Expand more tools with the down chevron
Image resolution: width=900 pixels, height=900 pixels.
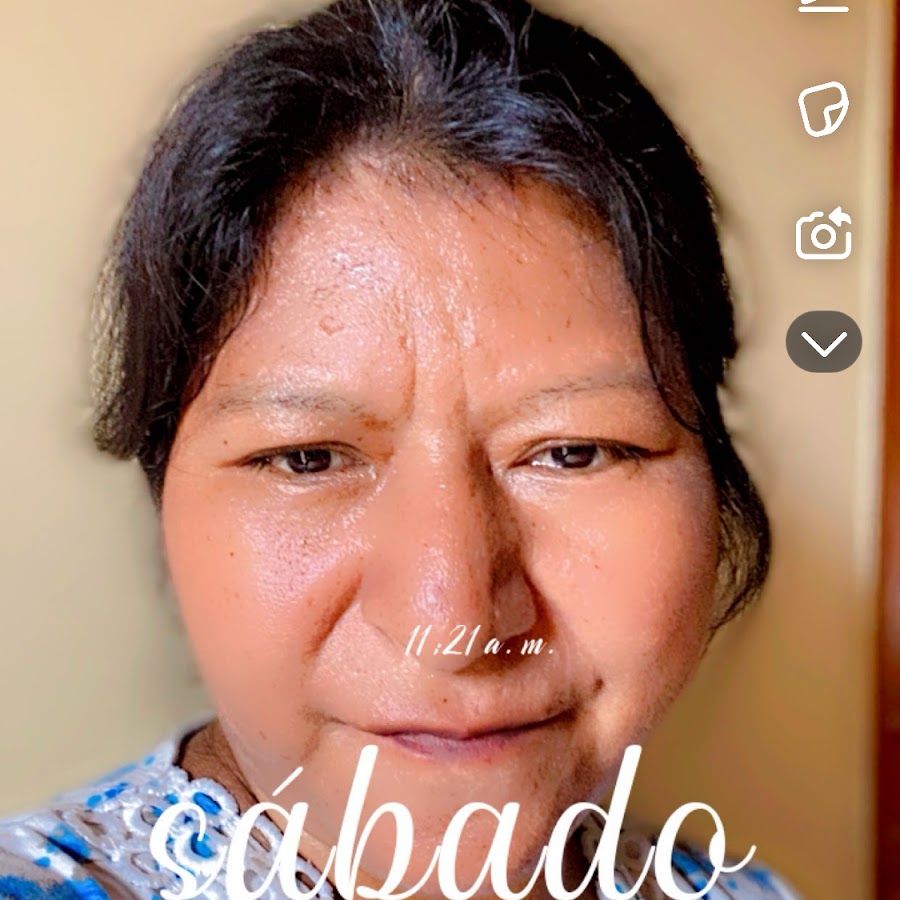(x=823, y=342)
